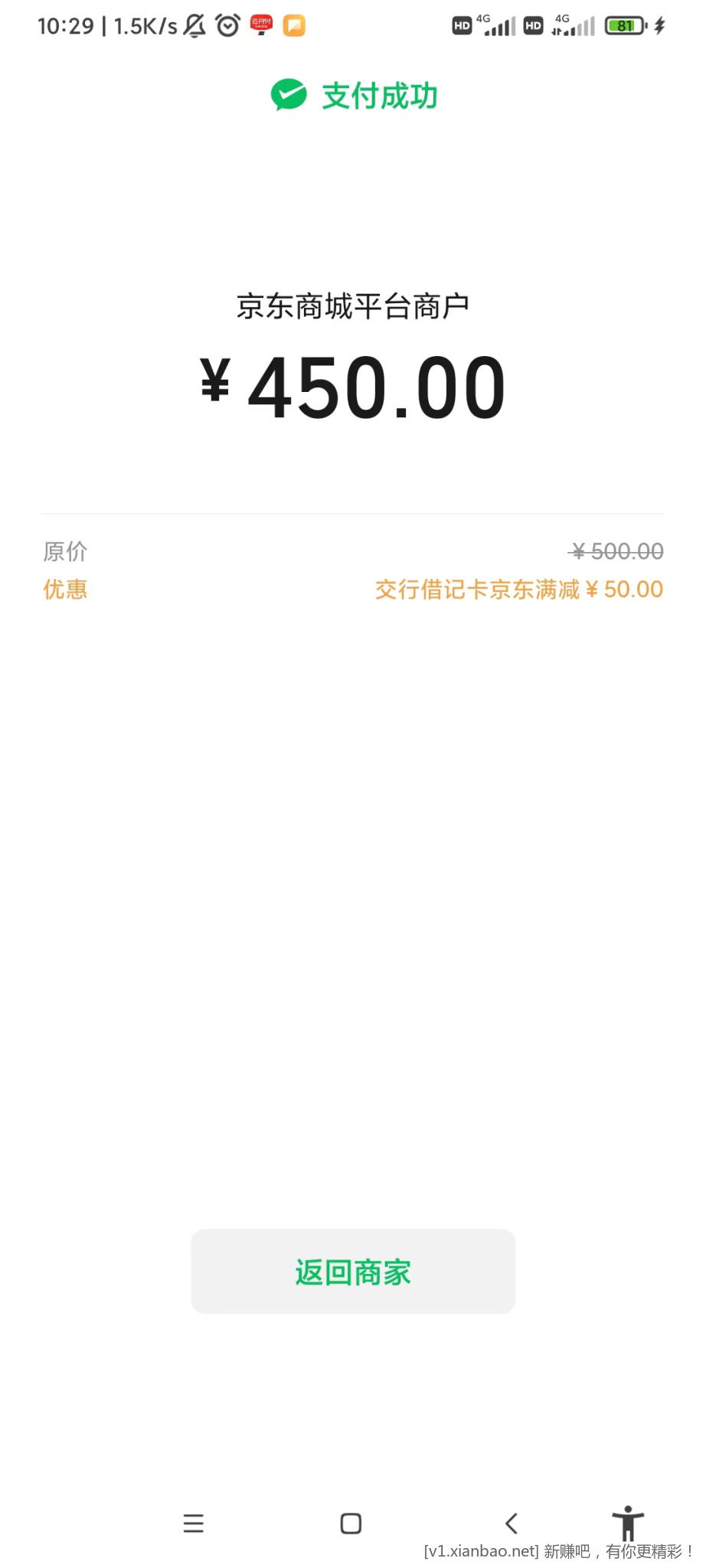Open the accessibility shortcut
This screenshot has height=1568, width=706.
[628, 1522]
